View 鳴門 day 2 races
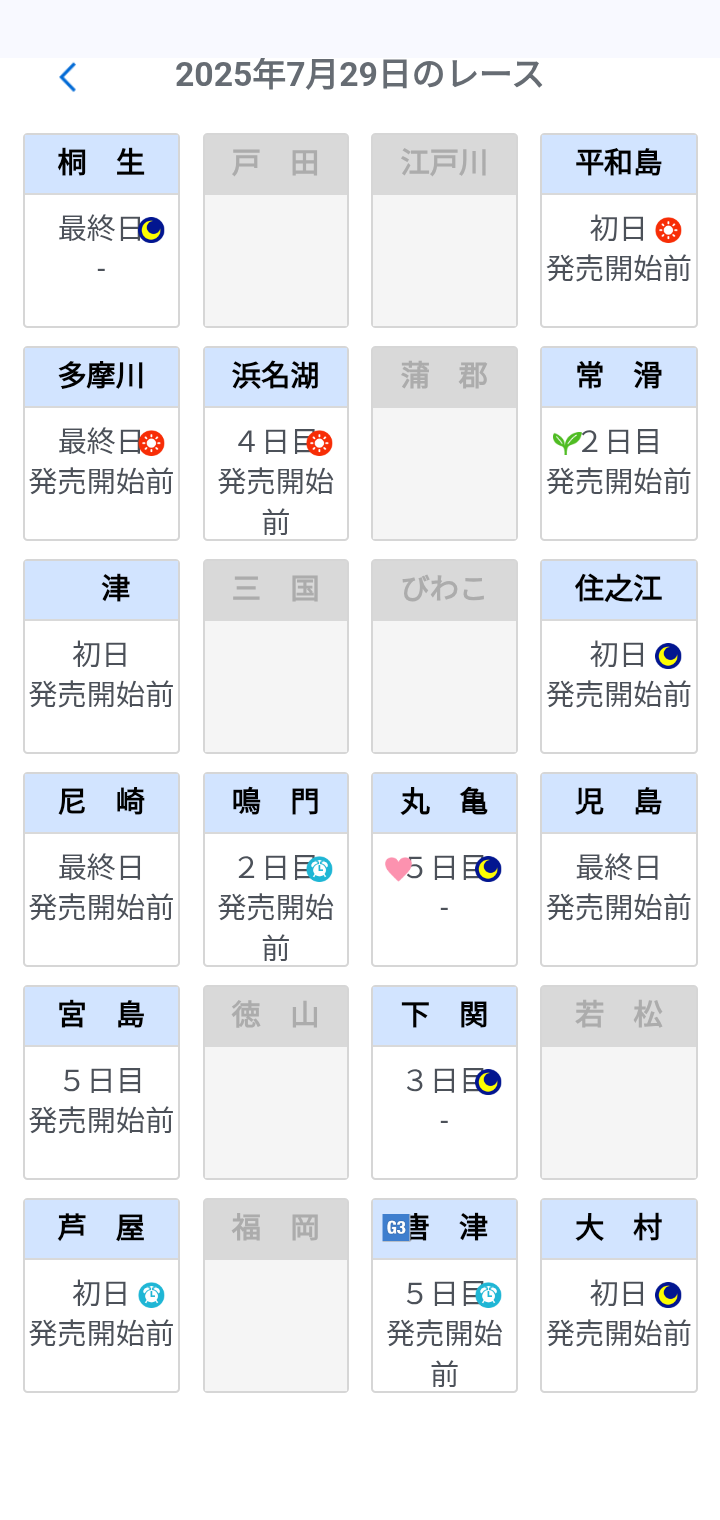This screenshot has width=720, height=1520. (x=276, y=869)
